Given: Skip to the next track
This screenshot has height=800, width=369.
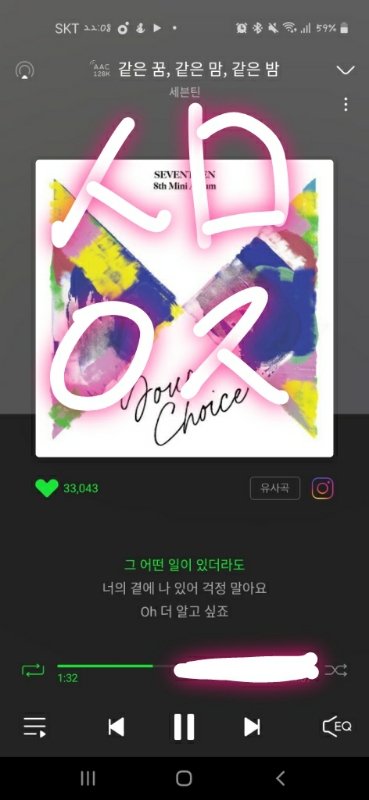Looking at the screenshot, I should click(252, 727).
